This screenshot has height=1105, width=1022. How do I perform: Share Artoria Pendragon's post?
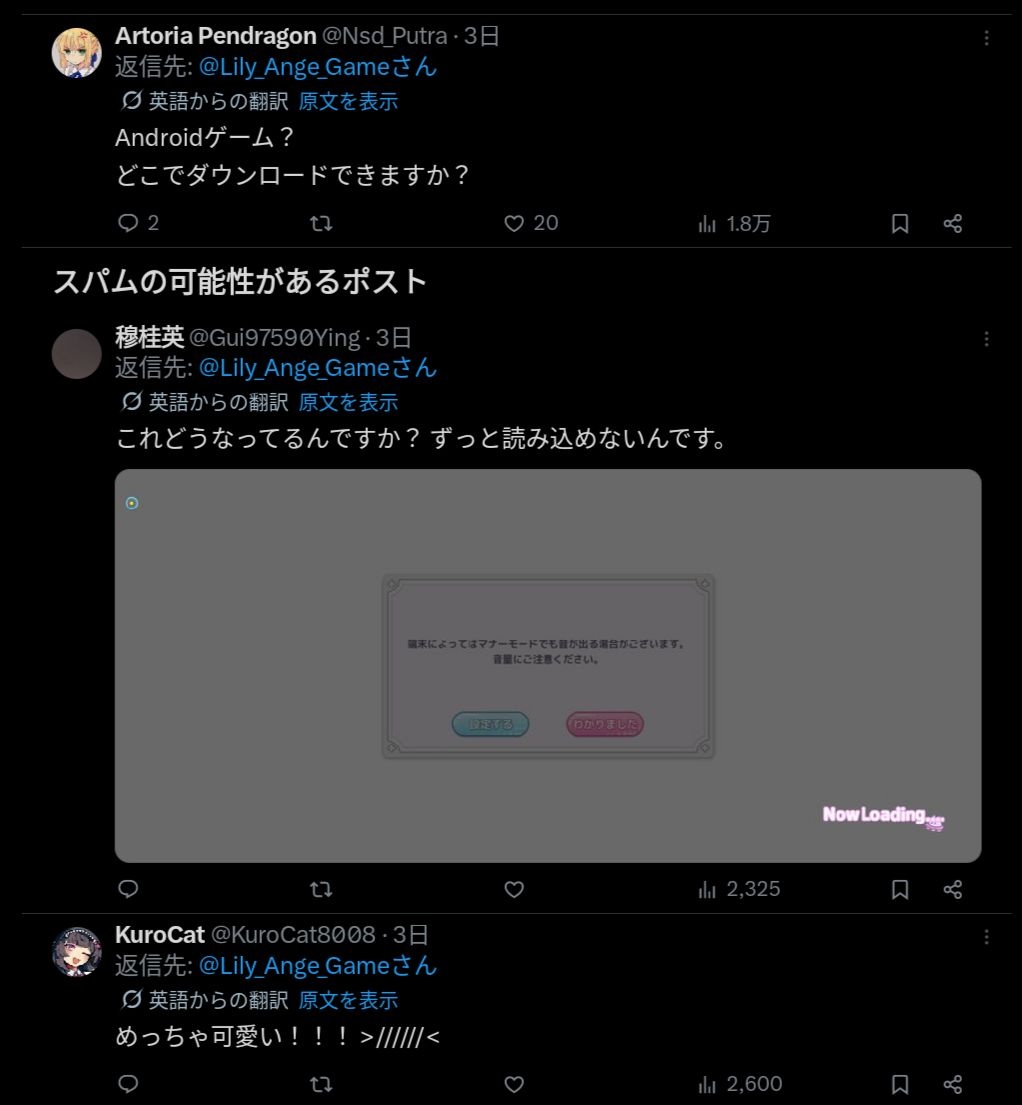953,223
